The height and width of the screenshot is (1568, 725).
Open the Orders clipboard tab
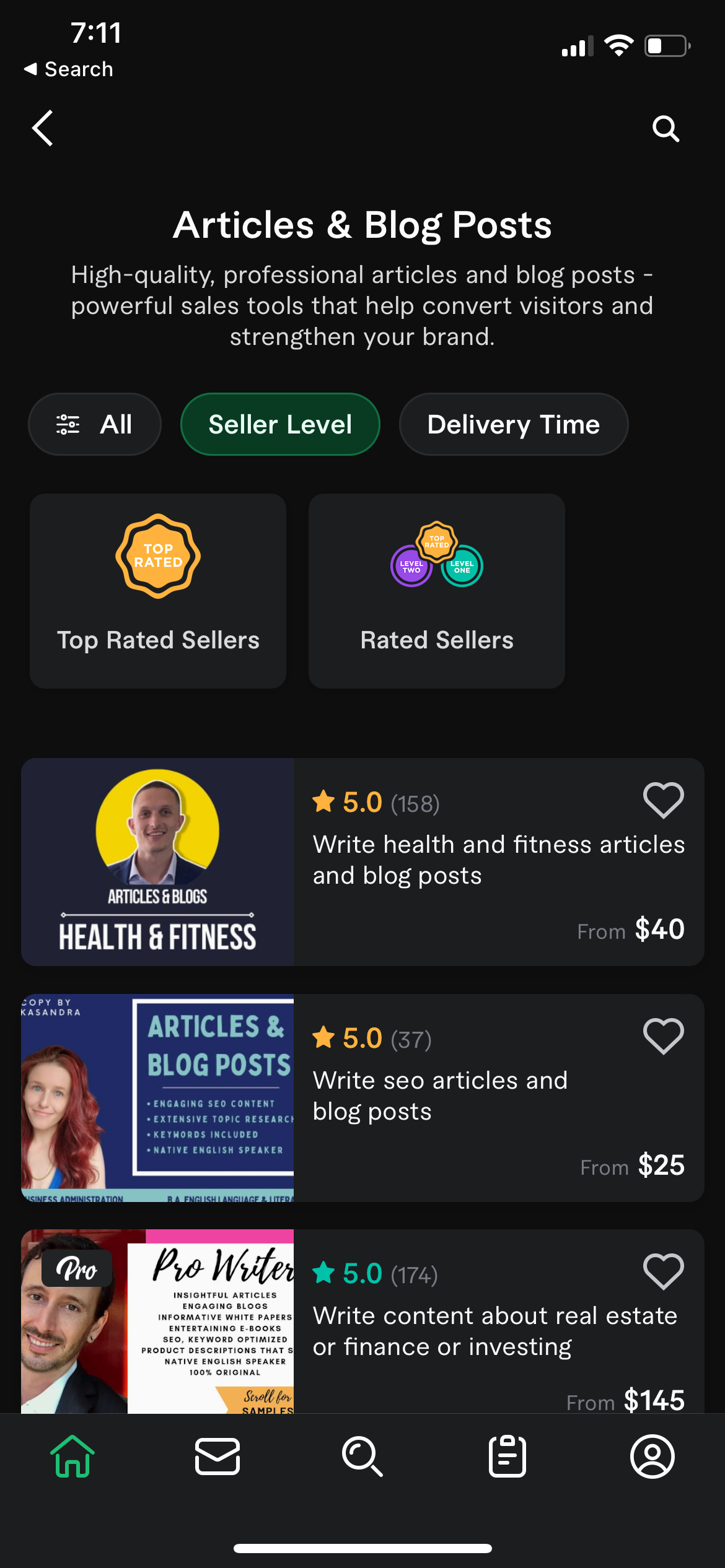tap(507, 1456)
